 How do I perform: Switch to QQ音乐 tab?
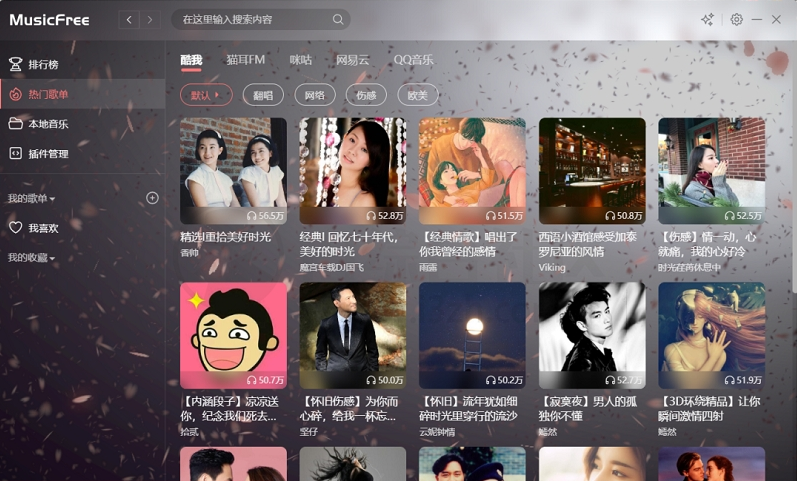[x=413, y=60]
